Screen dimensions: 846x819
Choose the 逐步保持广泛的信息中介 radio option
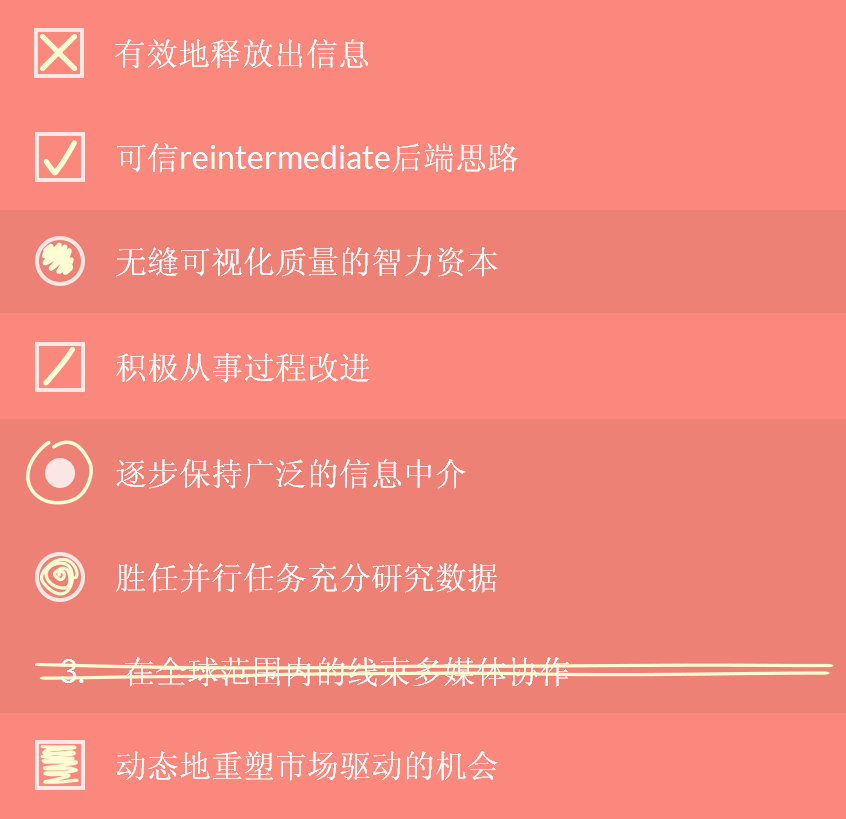pyautogui.click(x=60, y=472)
